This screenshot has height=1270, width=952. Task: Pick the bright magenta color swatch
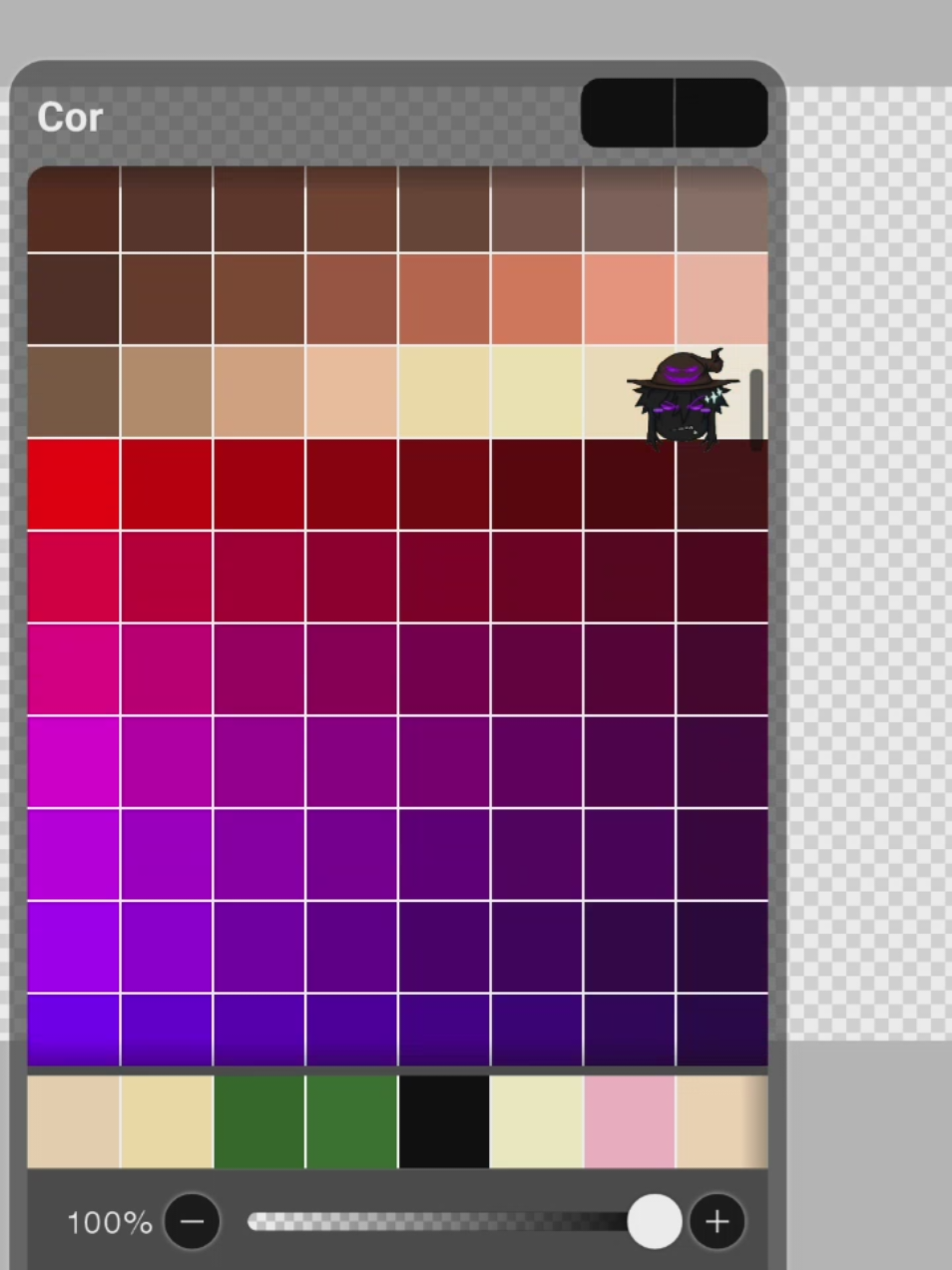click(x=73, y=762)
